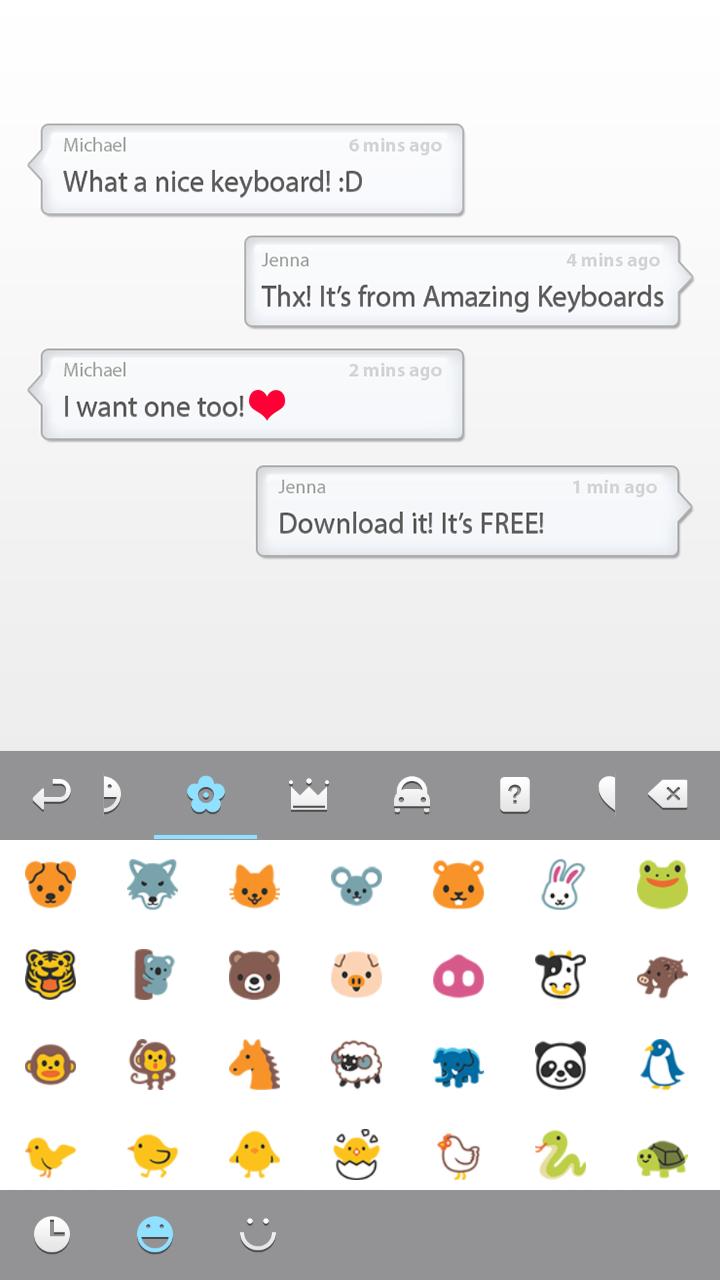
Task: Open the car travel emoji category
Action: click(x=411, y=795)
